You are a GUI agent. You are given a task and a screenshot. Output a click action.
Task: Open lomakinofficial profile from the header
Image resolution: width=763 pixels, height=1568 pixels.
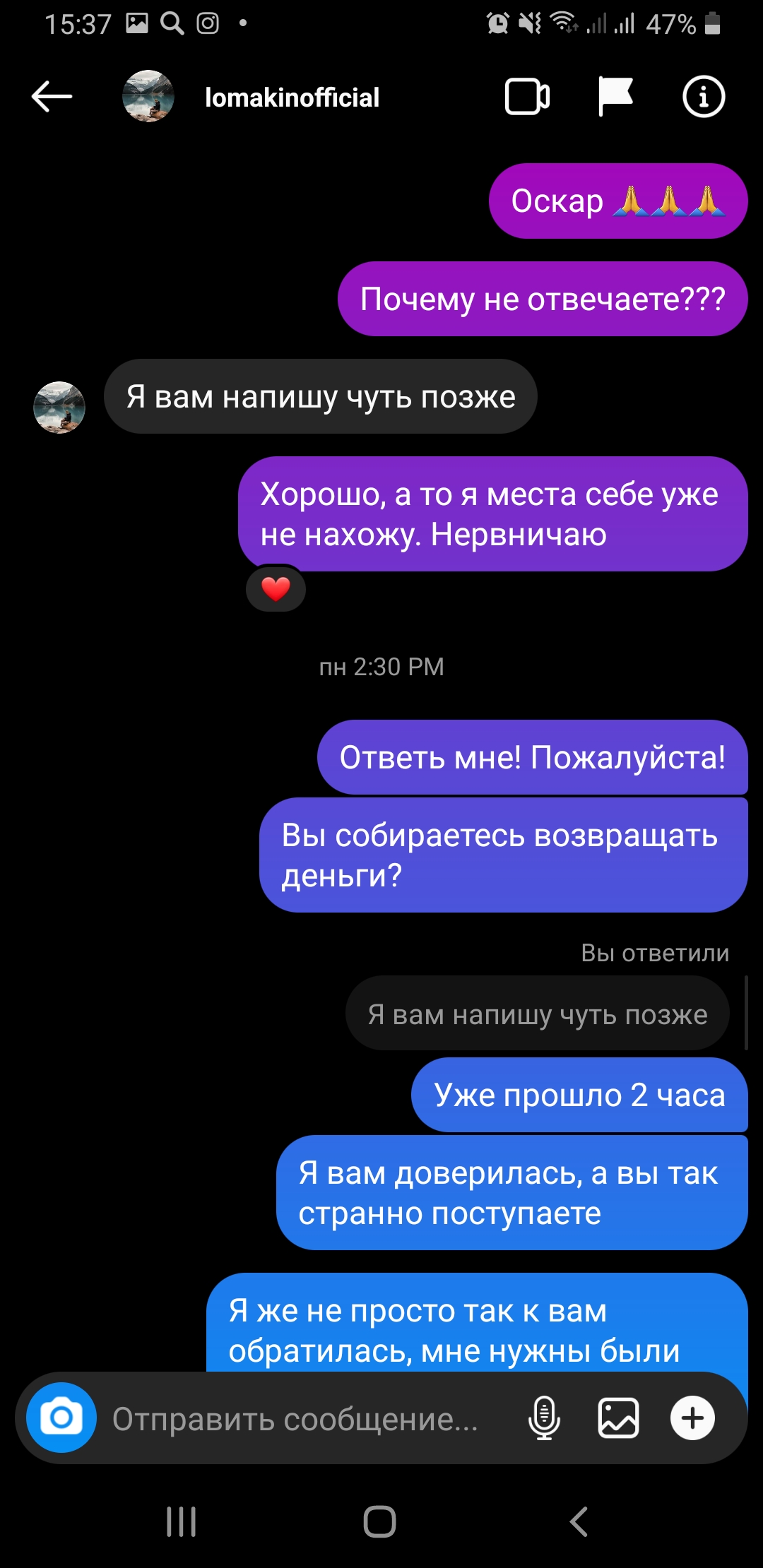pyautogui.click(x=291, y=97)
